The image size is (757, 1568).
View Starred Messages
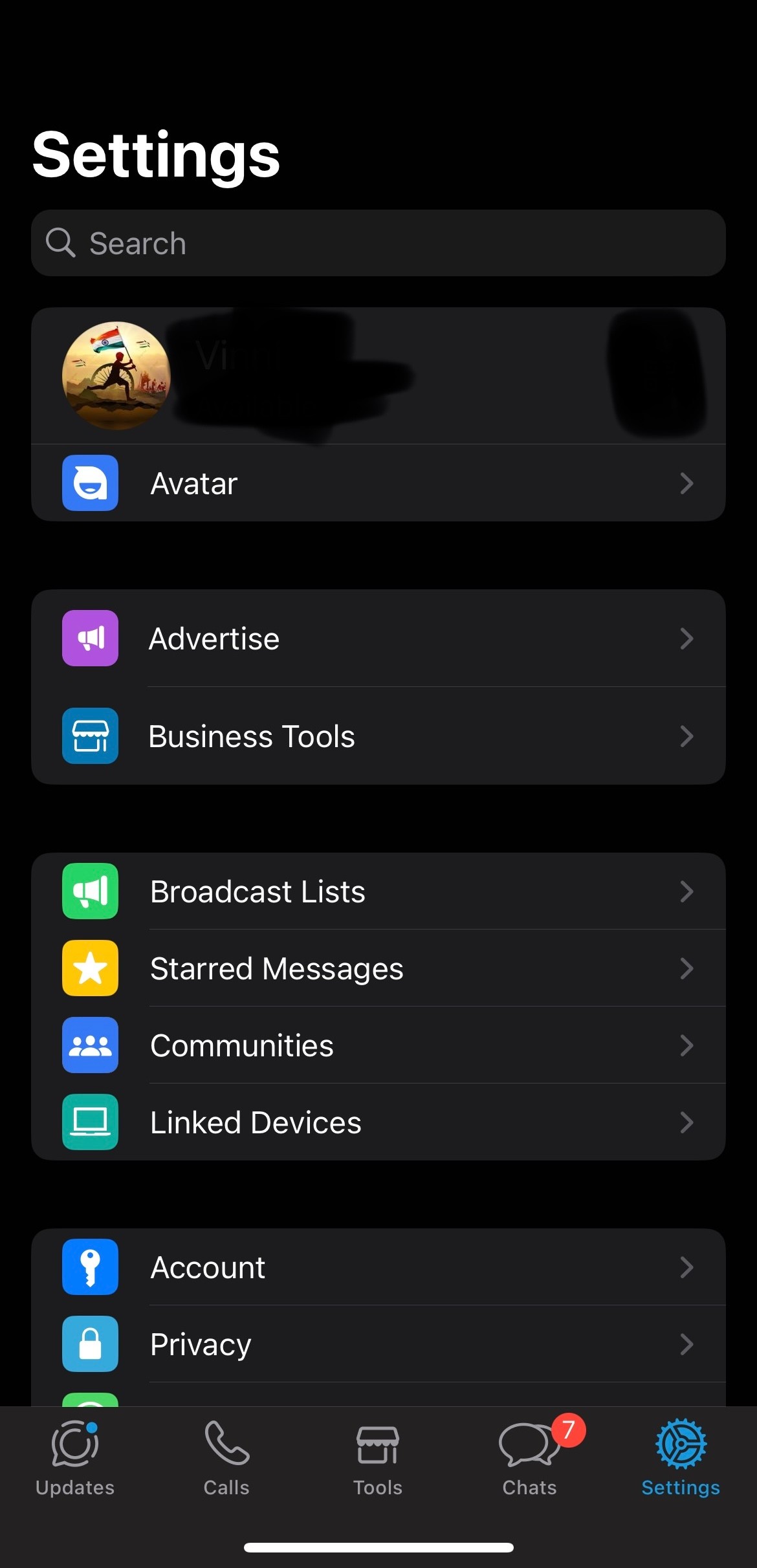[x=378, y=968]
